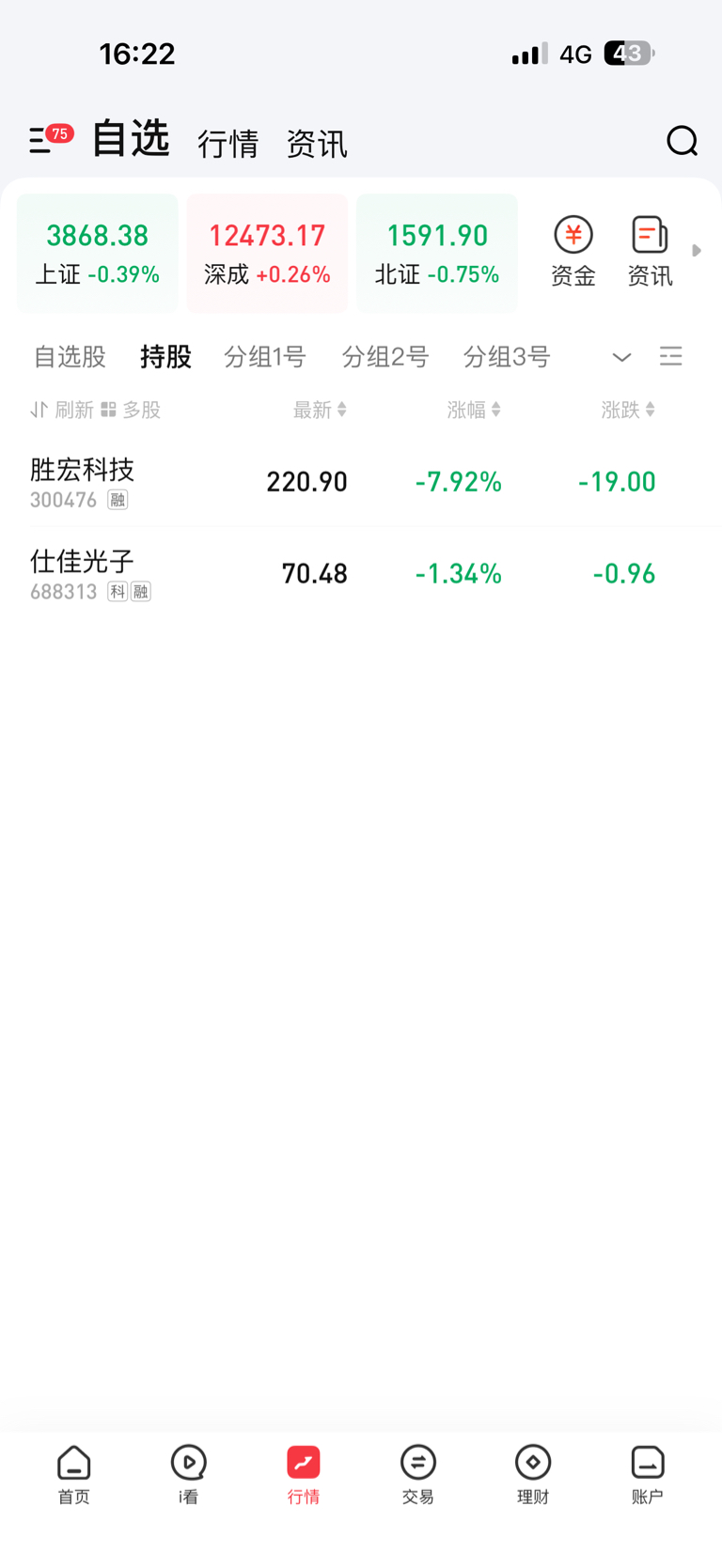Go to the 首页 bottom tab
Image resolution: width=722 pixels, height=1568 pixels.
pos(74,1475)
